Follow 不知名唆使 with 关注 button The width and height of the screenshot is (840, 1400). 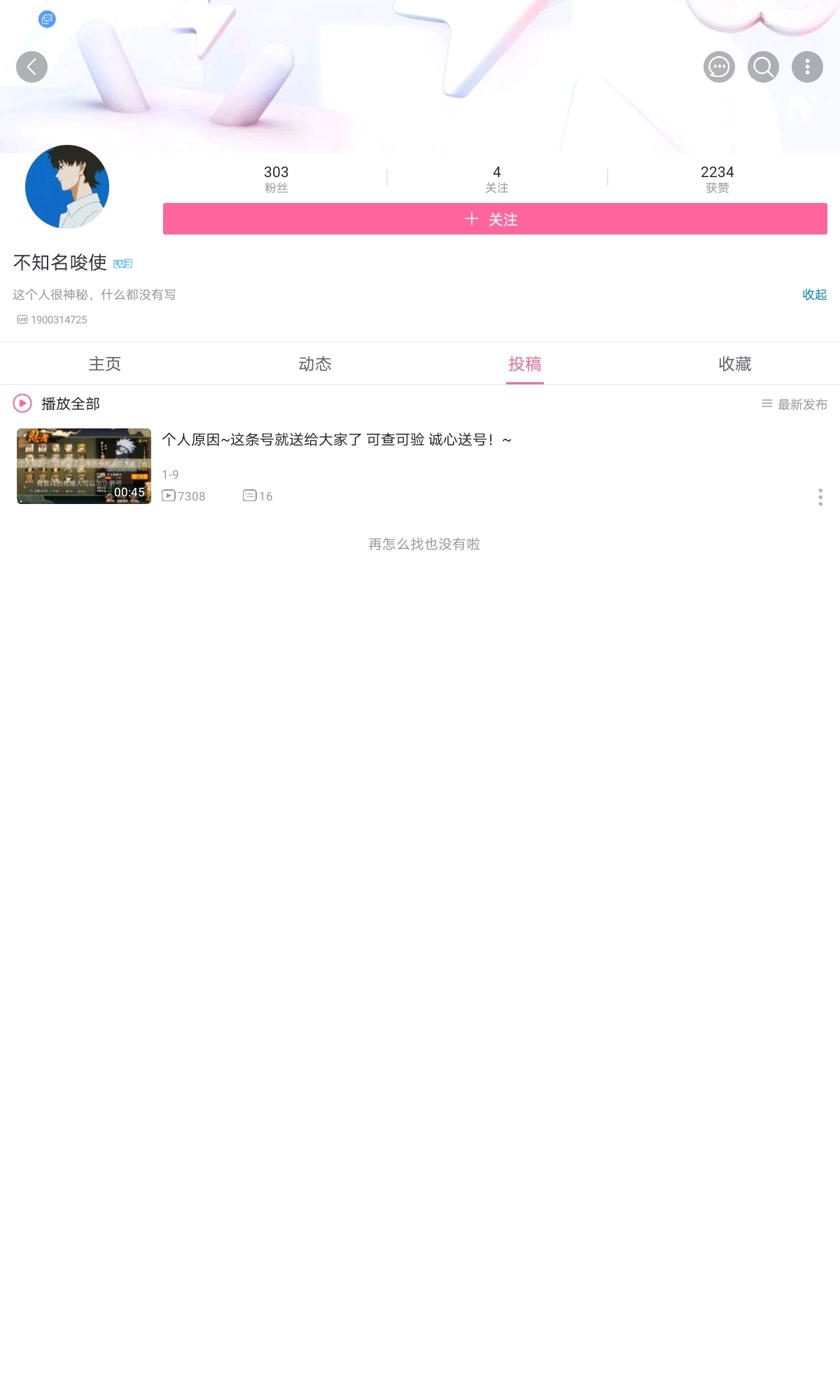(494, 219)
